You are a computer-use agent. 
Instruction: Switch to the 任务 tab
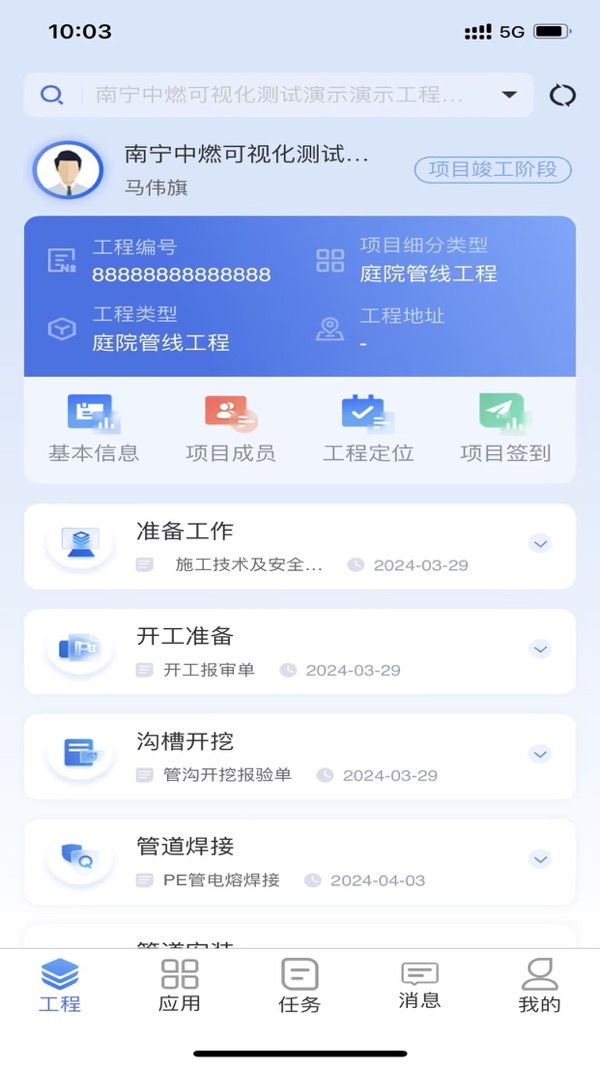(299, 985)
